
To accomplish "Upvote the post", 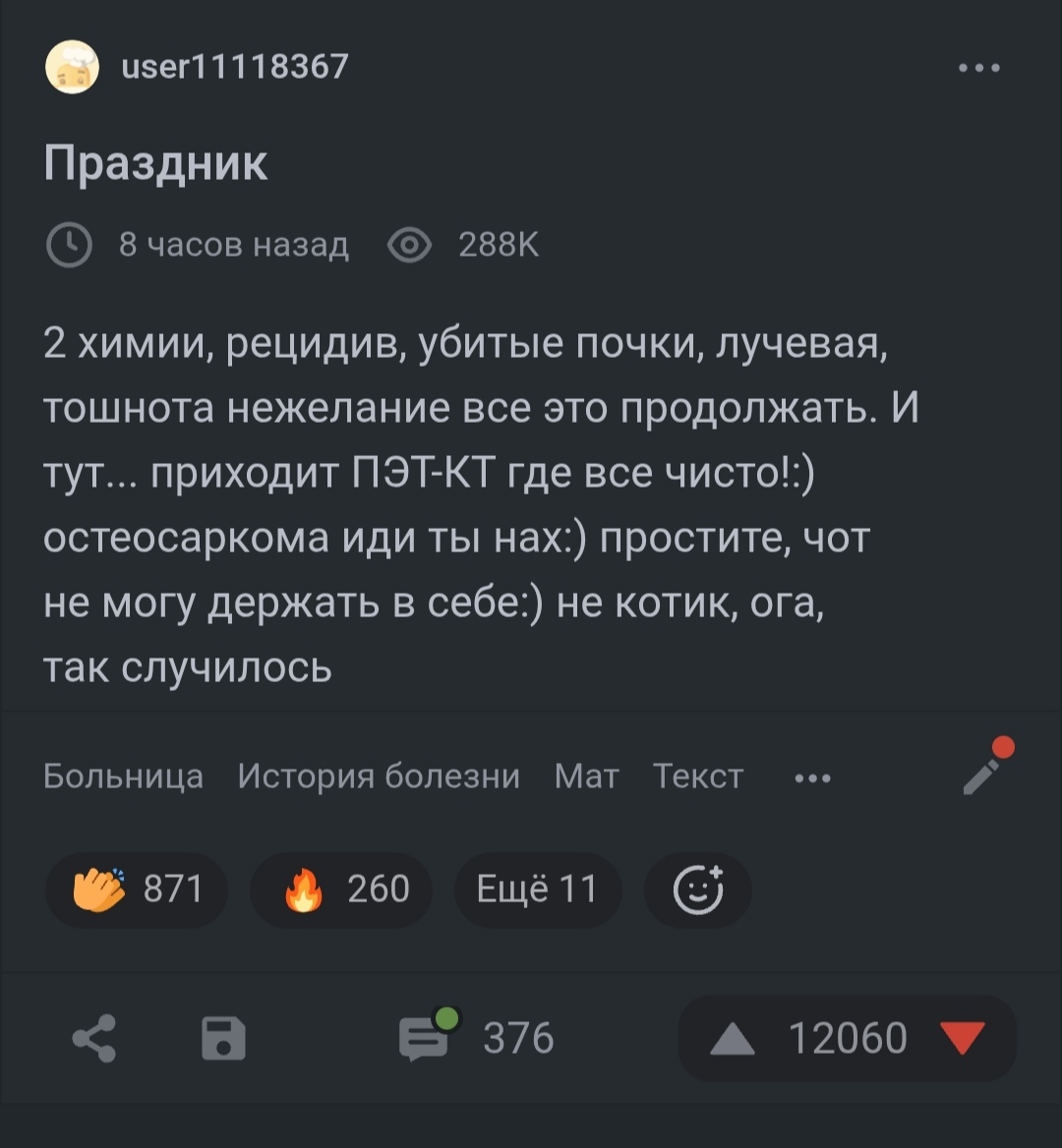I will coord(732,1039).
